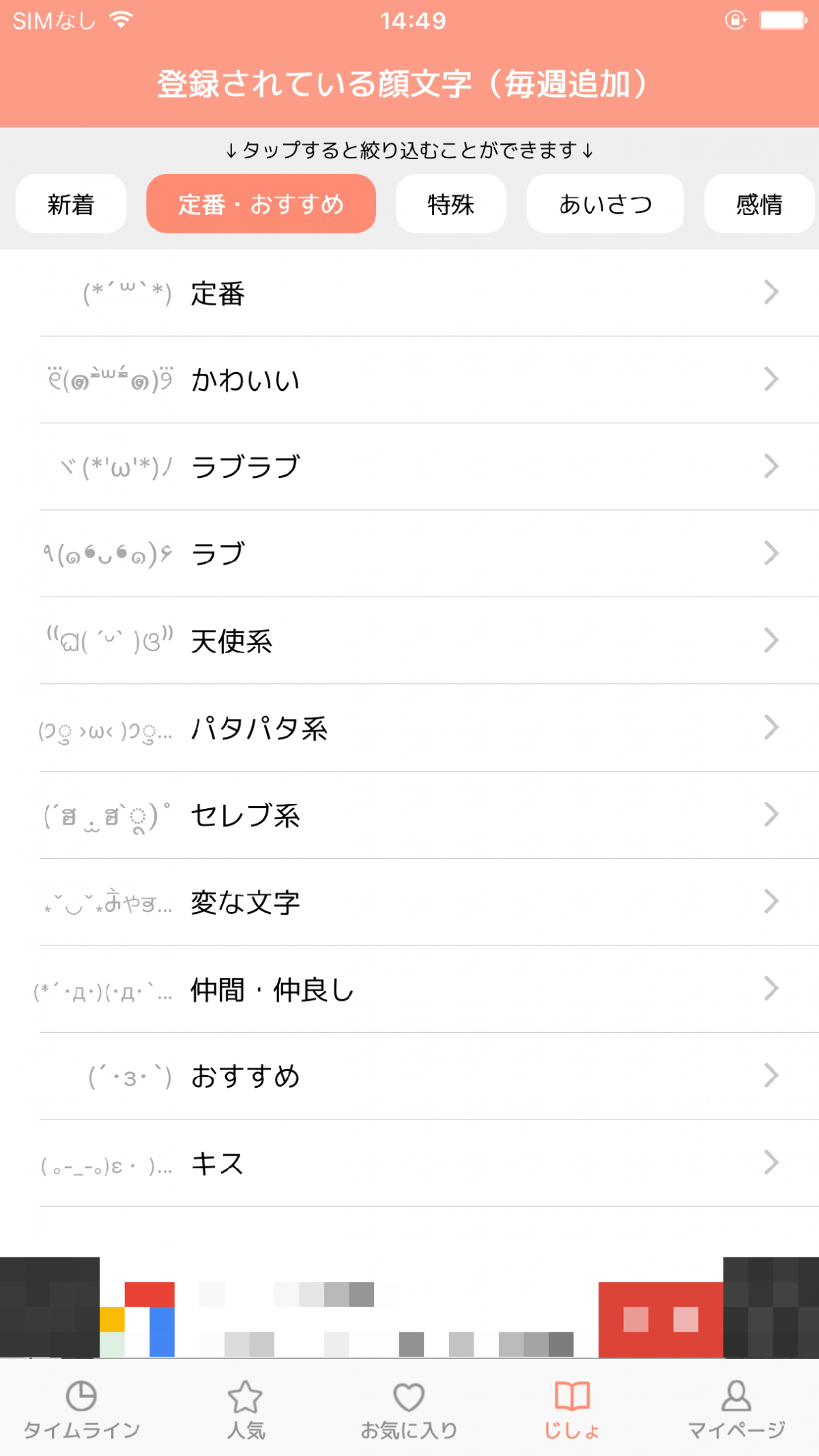Filter by あいさつ category

[x=605, y=204]
